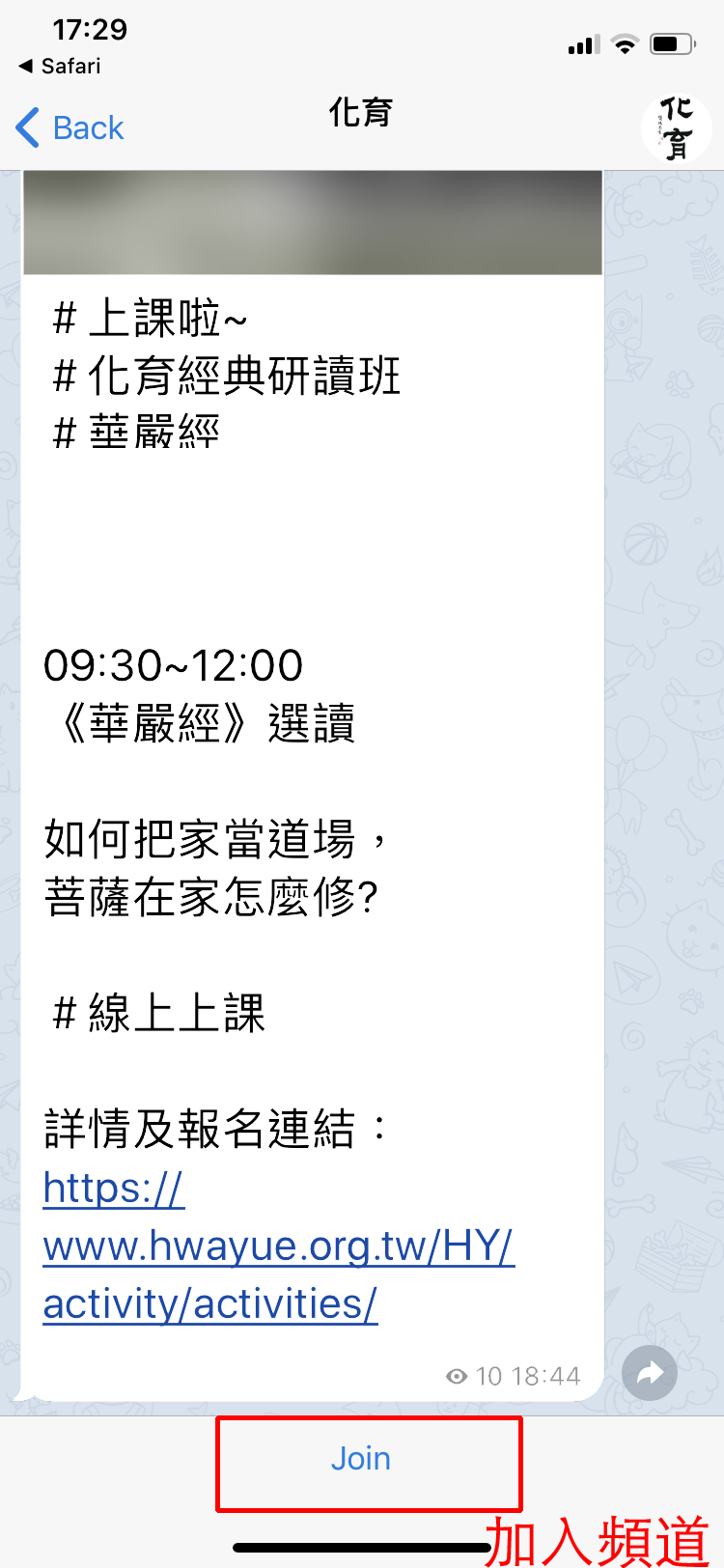This screenshot has height=1568, width=724.
Task: Open the hwayue.org.tw activities link
Action: [278, 1246]
